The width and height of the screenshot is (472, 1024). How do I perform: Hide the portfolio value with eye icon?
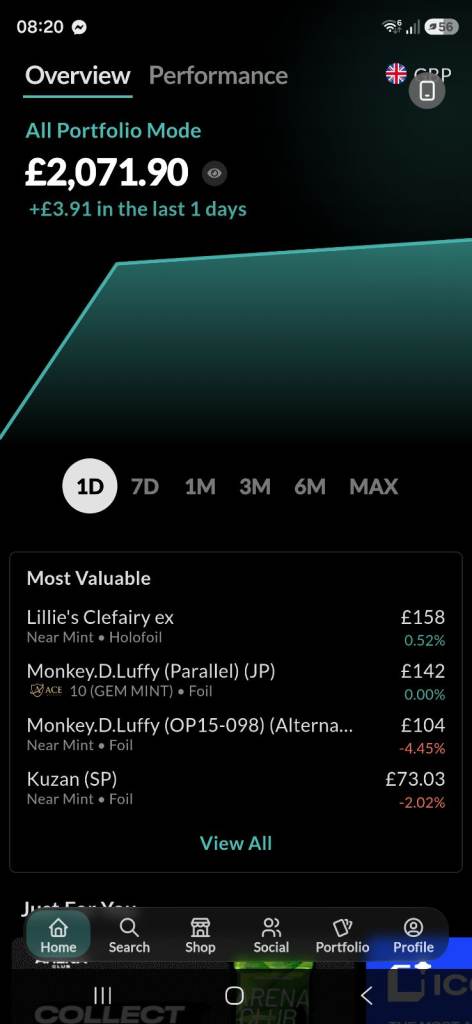coord(215,174)
